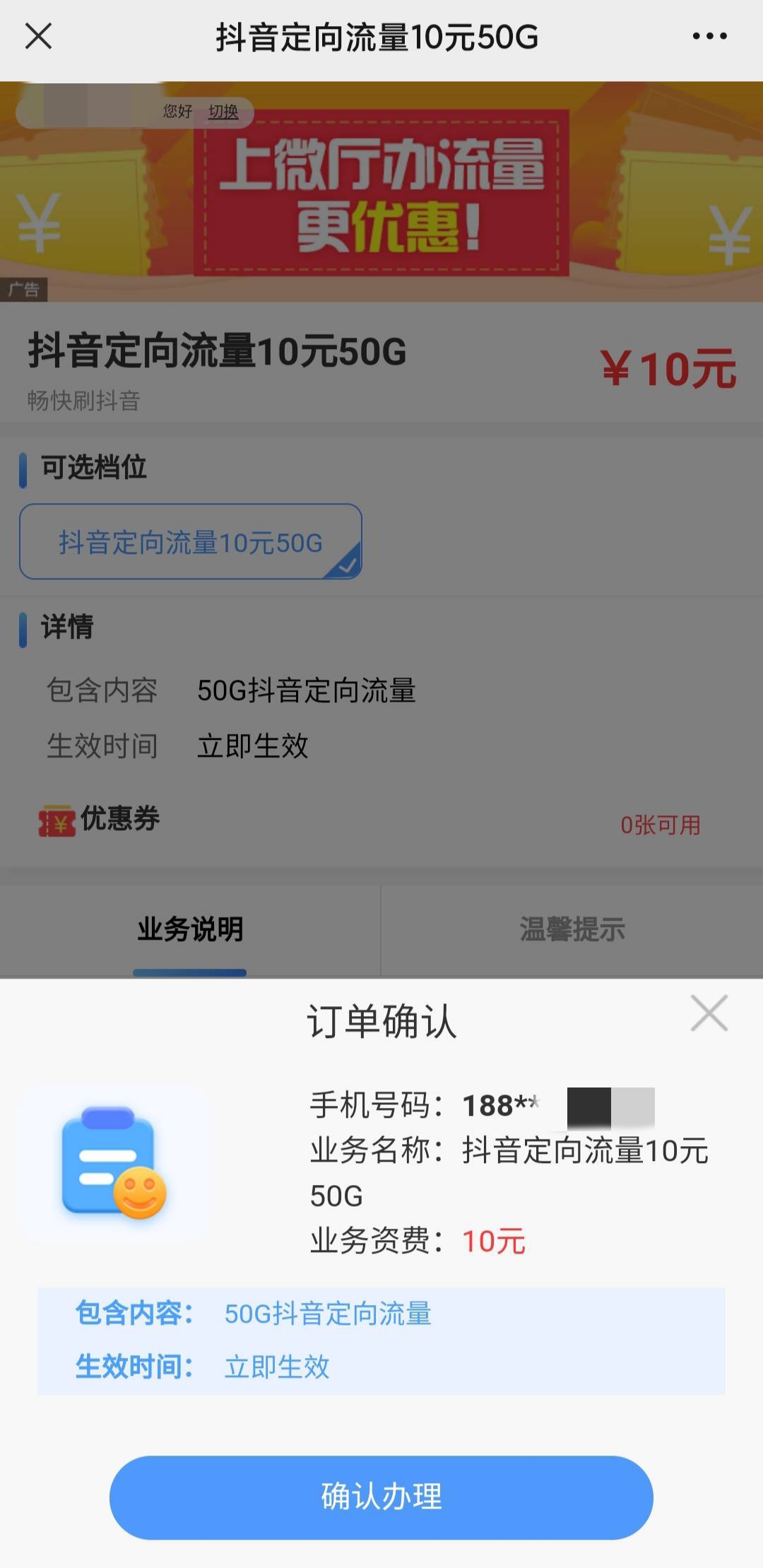This screenshot has height=1568, width=763.
Task: Tap the 切换 link to switch account
Action: 223,112
